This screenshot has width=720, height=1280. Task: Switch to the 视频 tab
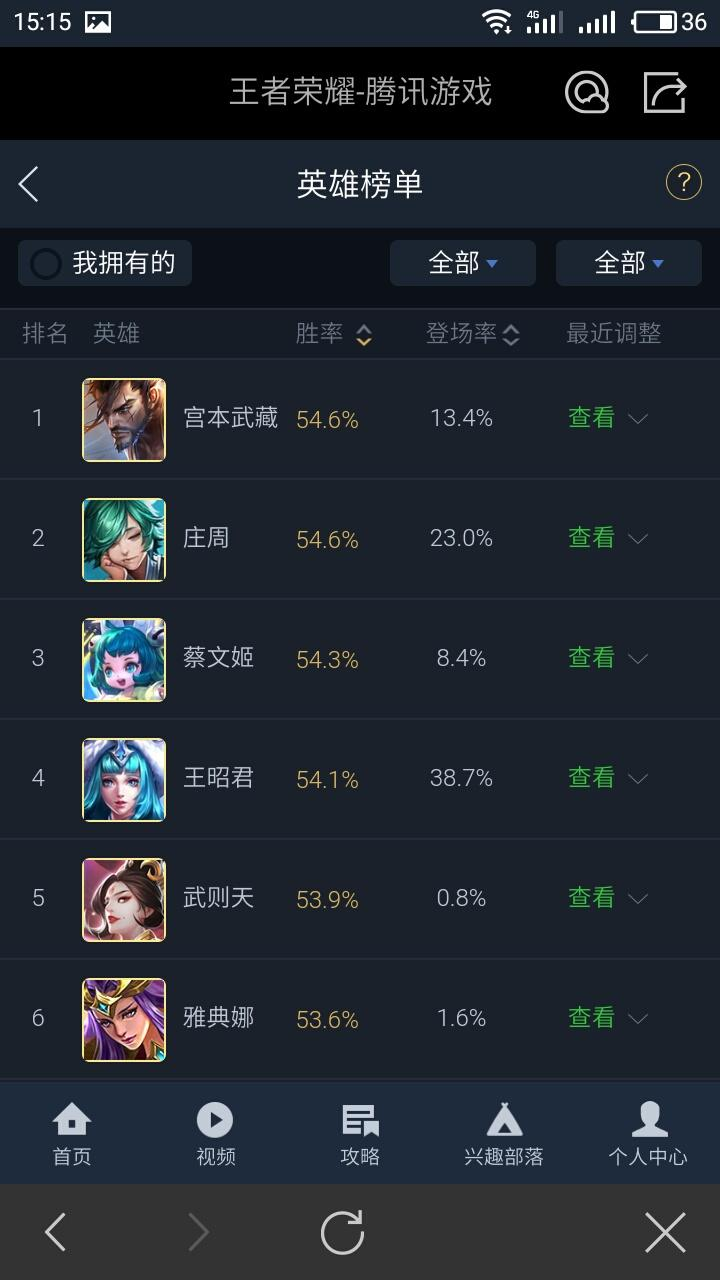[215, 1134]
